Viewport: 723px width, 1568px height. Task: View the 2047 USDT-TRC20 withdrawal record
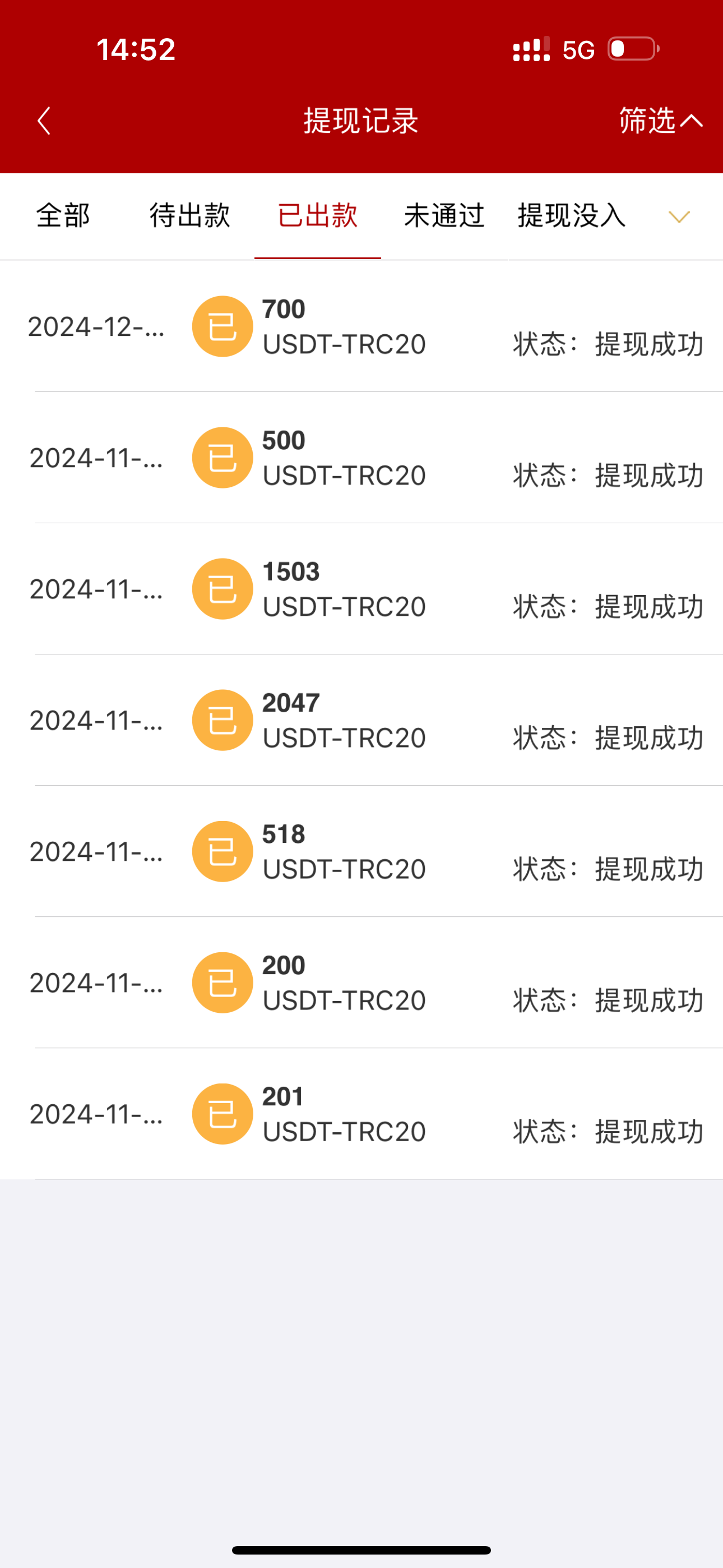(361, 720)
